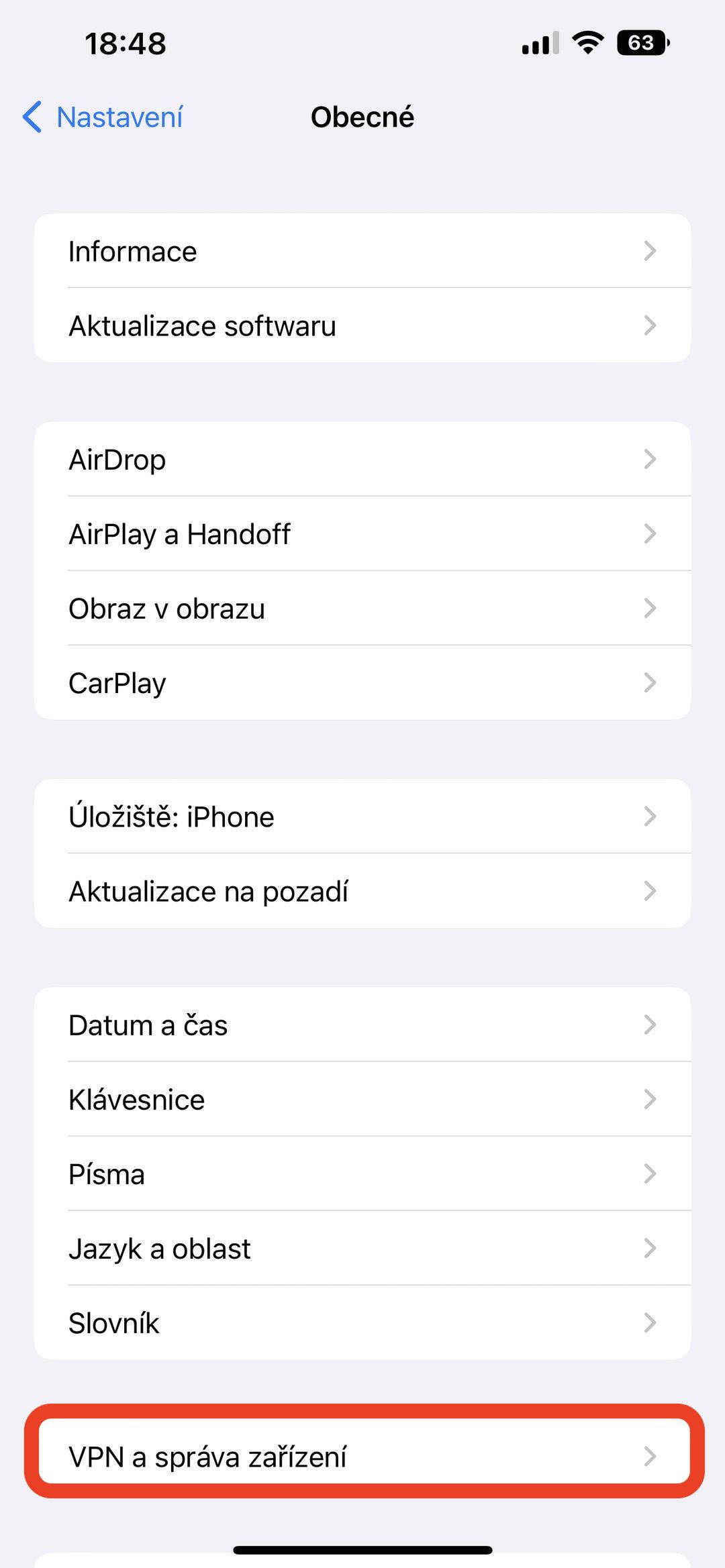Open VPN a správa zařízení

tap(362, 1457)
